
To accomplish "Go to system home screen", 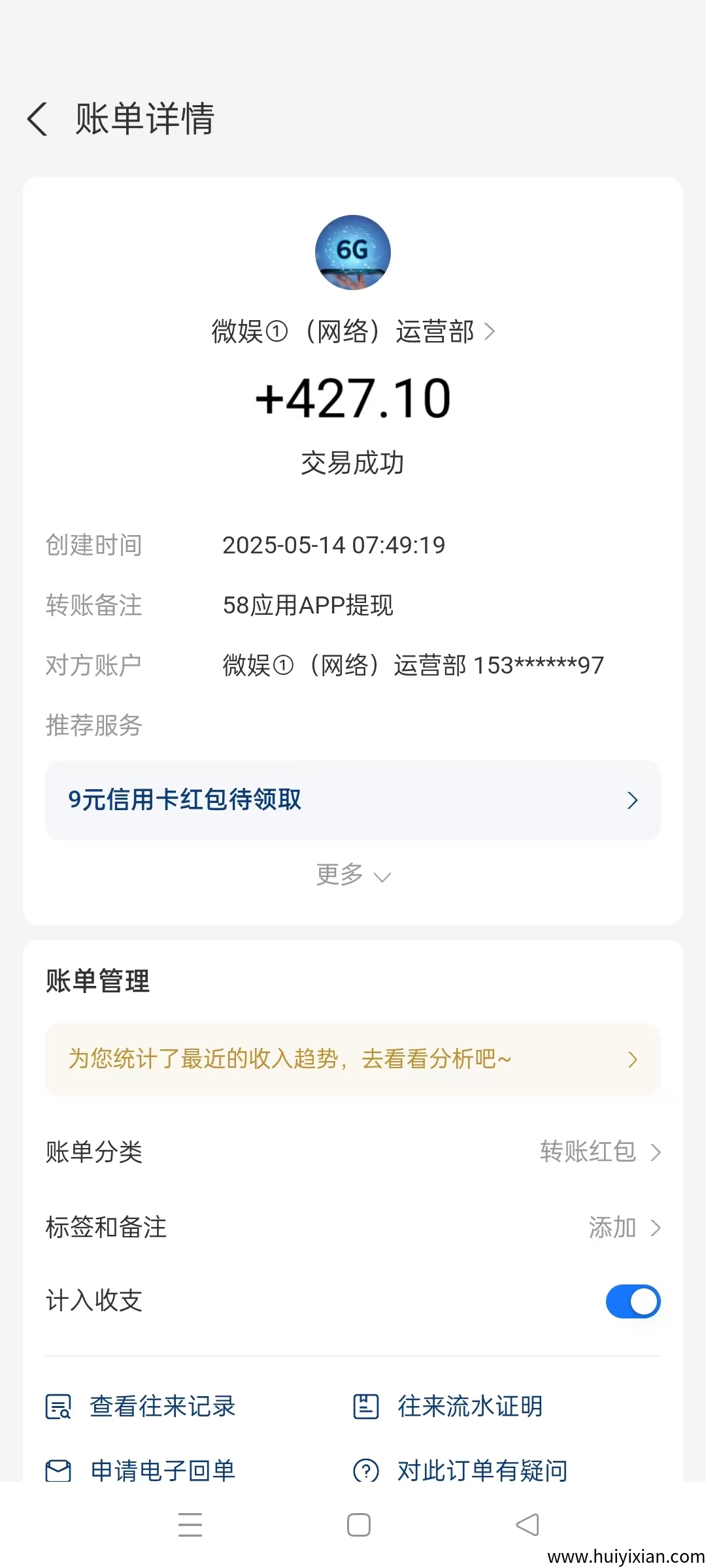I will click(x=359, y=1525).
